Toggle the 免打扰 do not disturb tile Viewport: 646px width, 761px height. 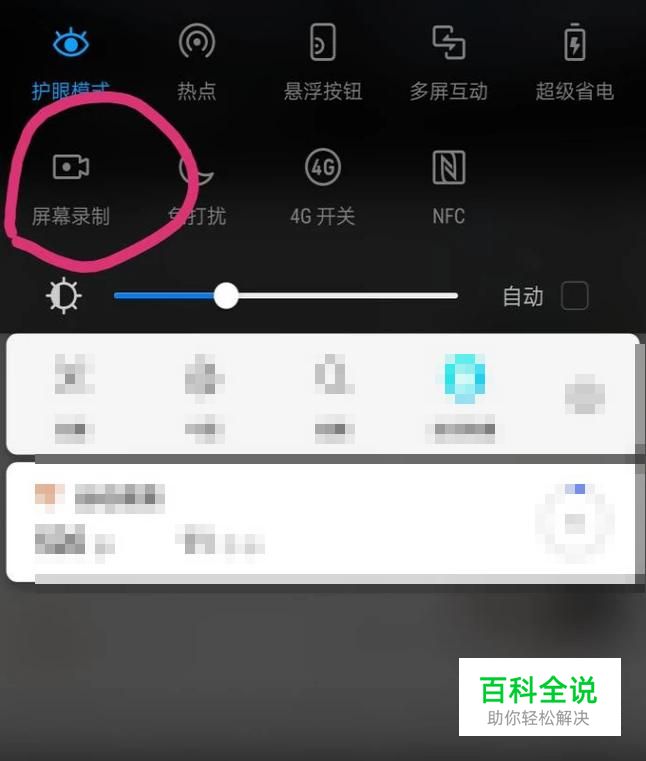tap(196, 170)
